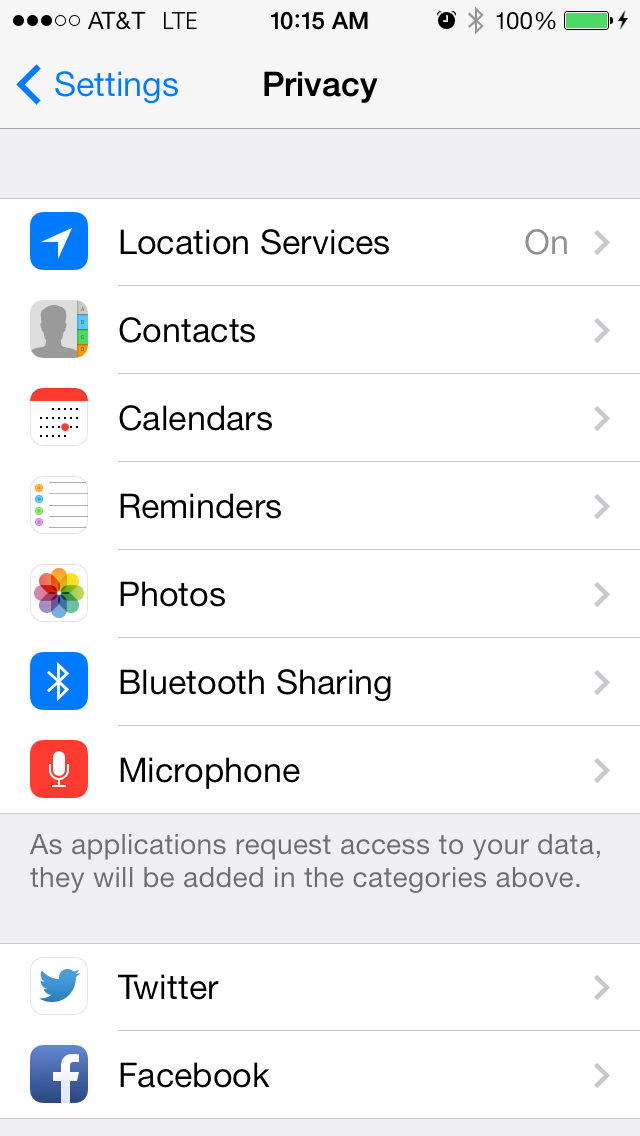View Microphone access permissions
Screen dimensions: 640x1136
coord(320,769)
